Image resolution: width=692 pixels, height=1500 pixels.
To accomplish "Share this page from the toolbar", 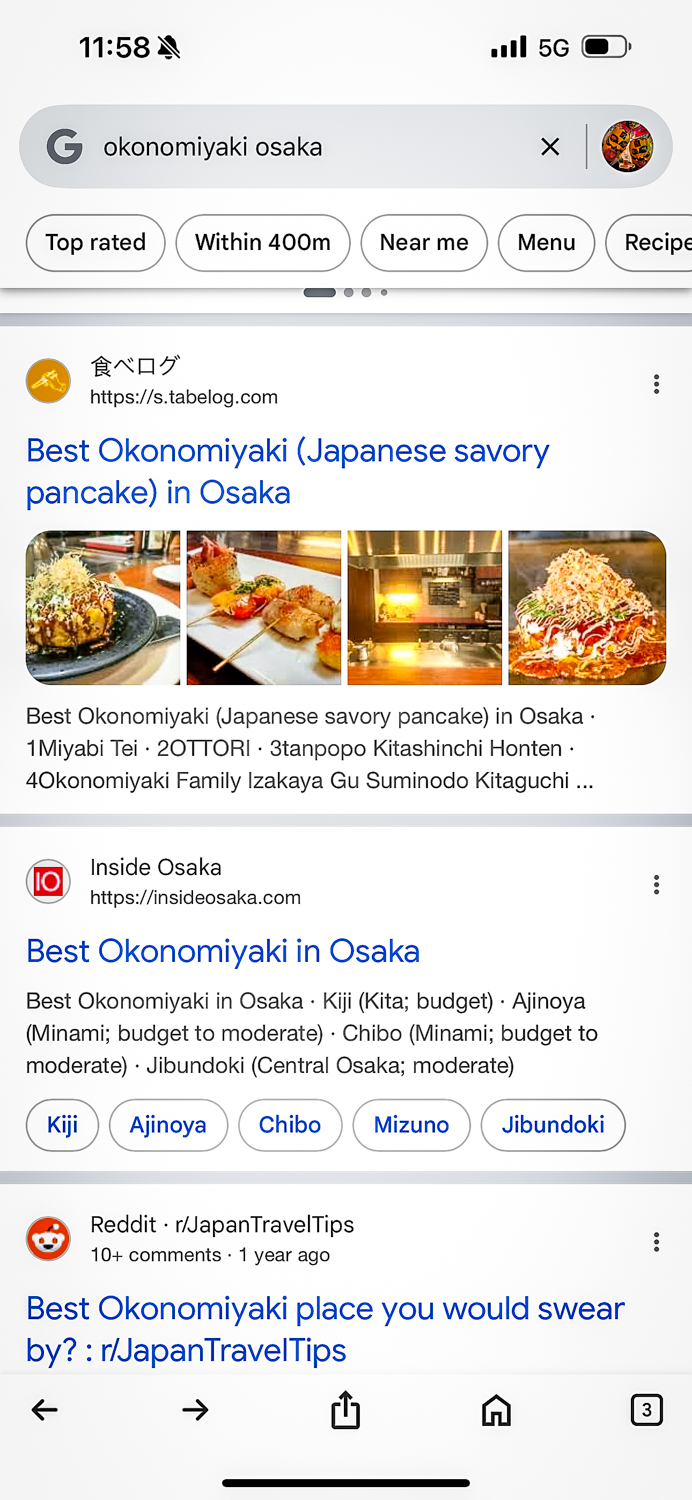I will point(345,1410).
